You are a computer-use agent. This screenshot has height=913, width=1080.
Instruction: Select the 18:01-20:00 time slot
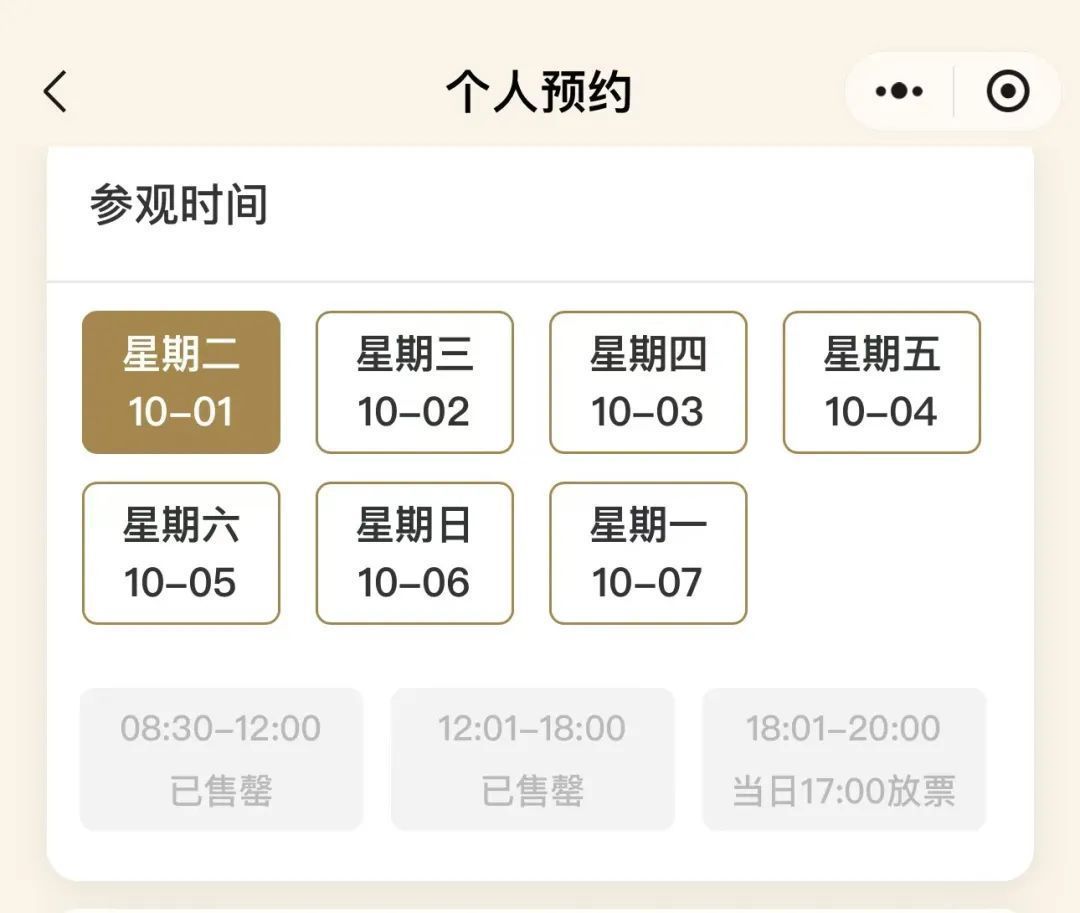pos(844,759)
